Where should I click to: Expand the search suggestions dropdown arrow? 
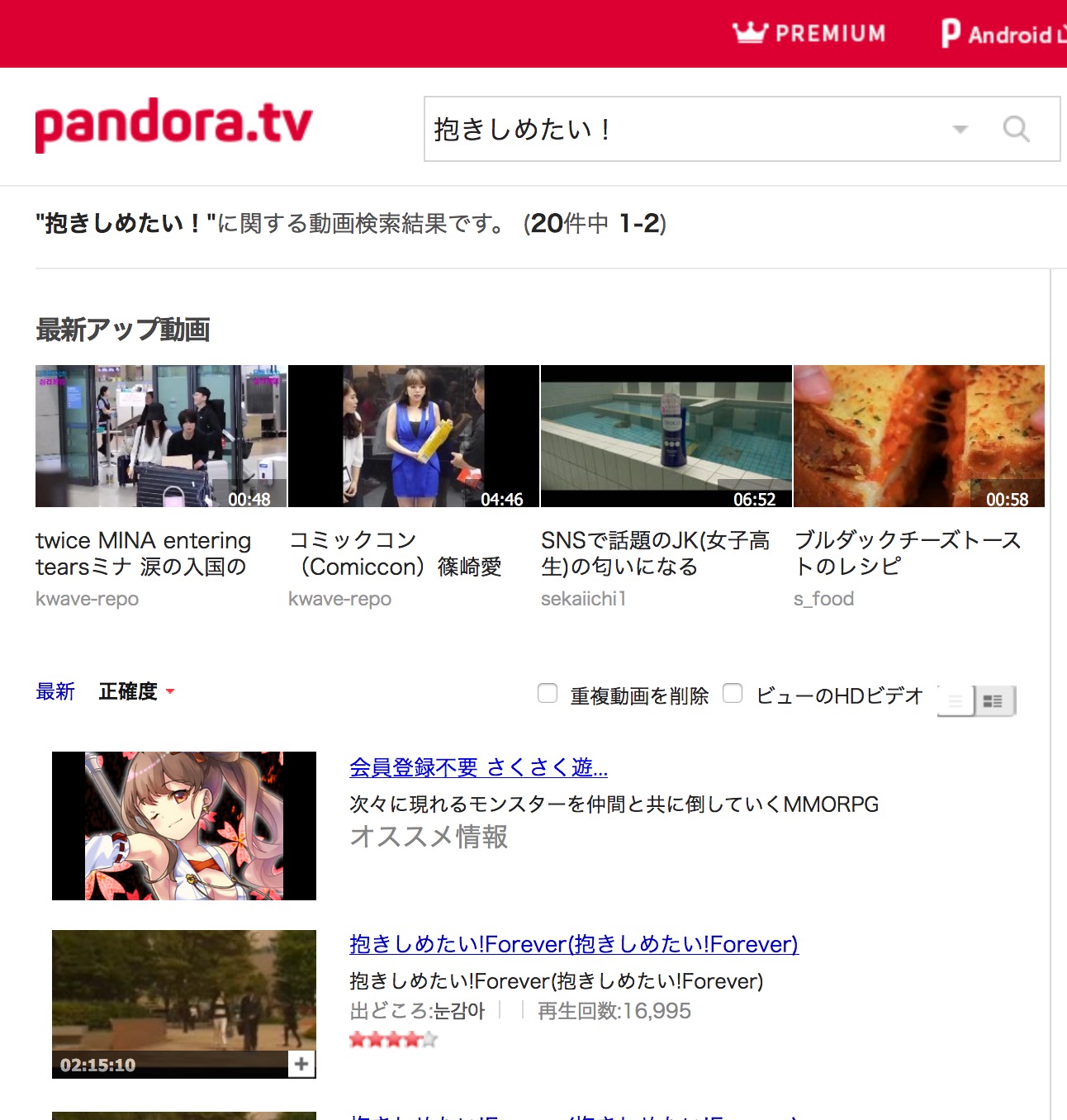tap(960, 129)
